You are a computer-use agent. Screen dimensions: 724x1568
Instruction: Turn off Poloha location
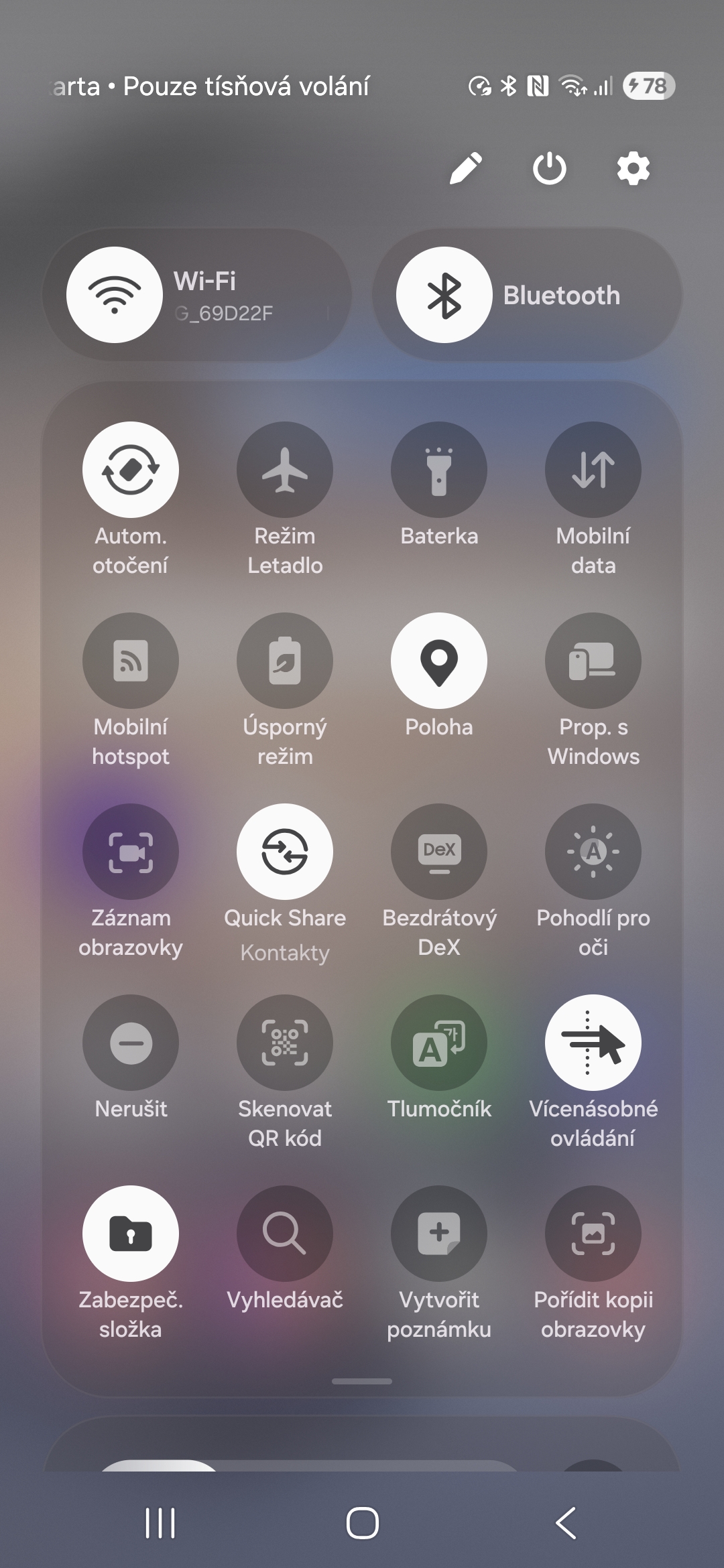[x=439, y=660]
